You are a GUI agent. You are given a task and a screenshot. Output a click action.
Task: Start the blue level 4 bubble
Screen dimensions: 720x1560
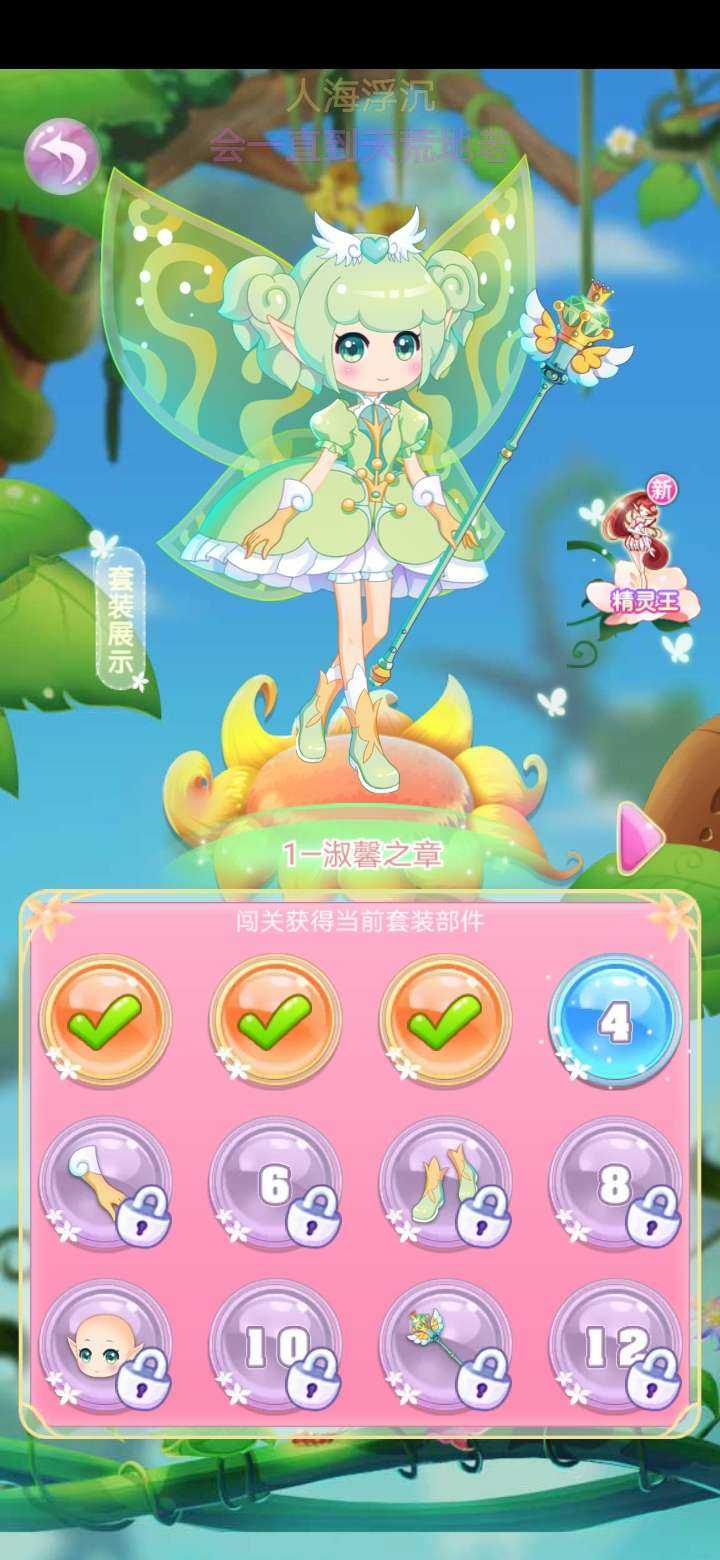pyautogui.click(x=615, y=1020)
